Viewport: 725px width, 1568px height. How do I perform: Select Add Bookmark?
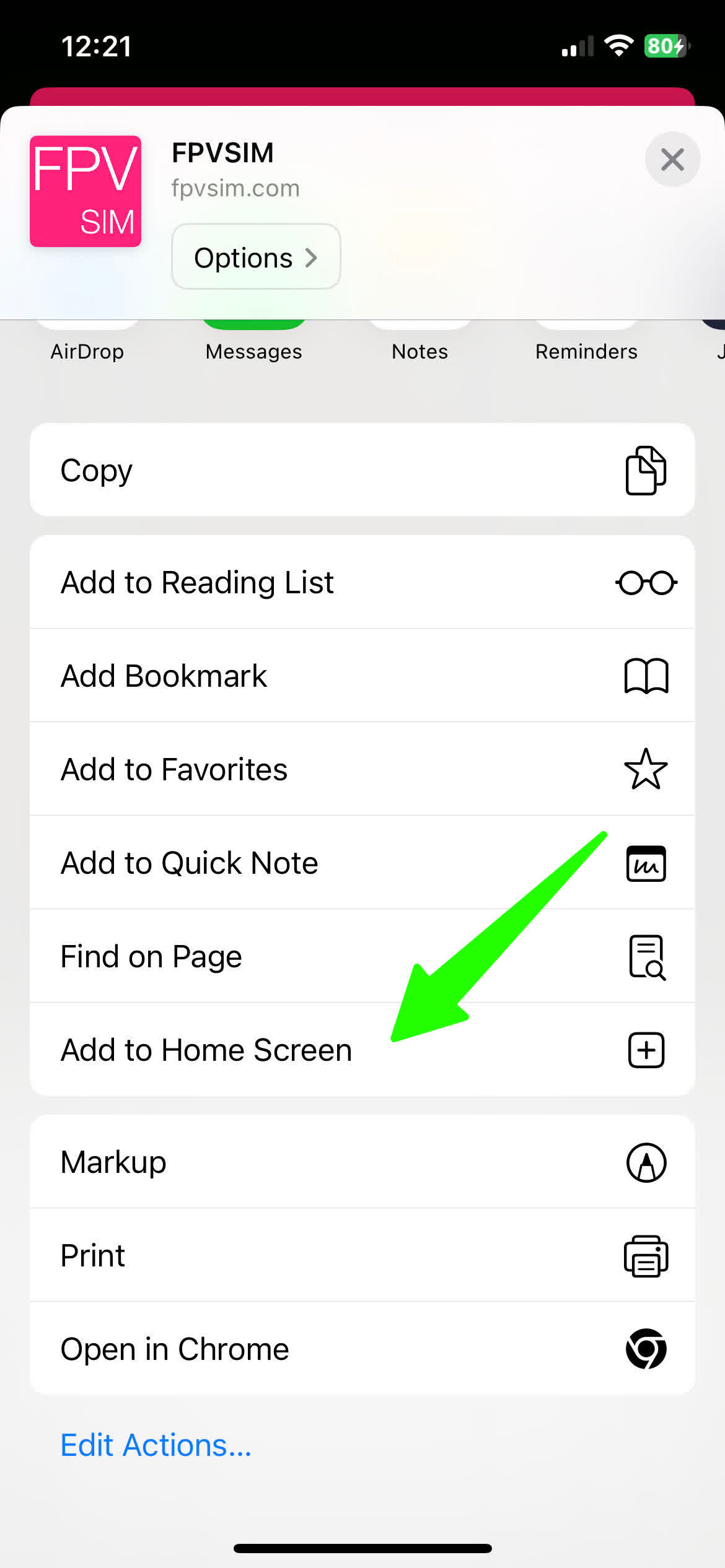[362, 676]
